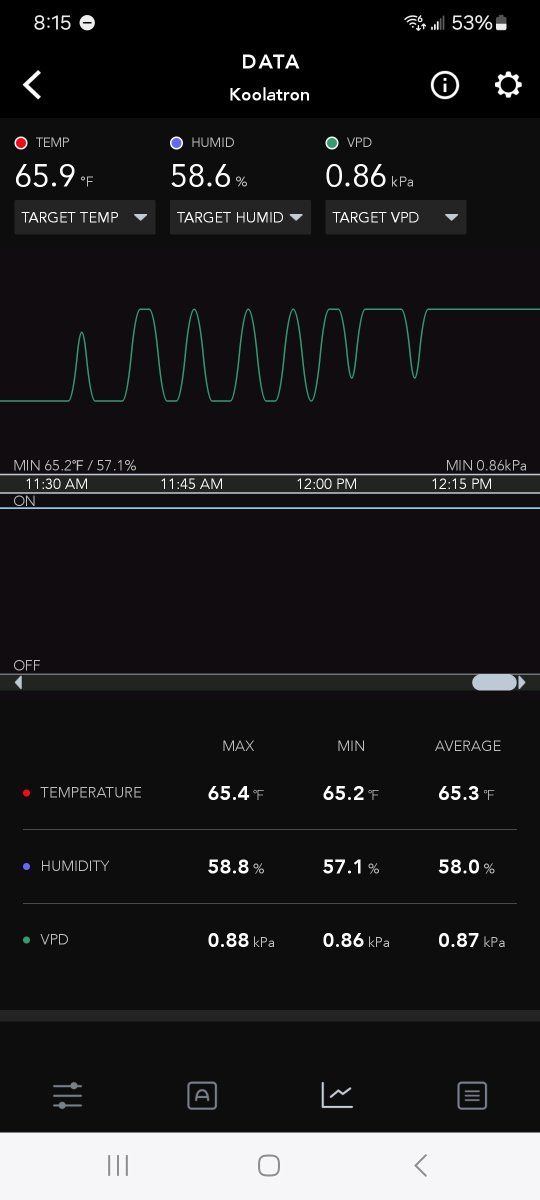Open the settings gear icon

[x=508, y=86]
